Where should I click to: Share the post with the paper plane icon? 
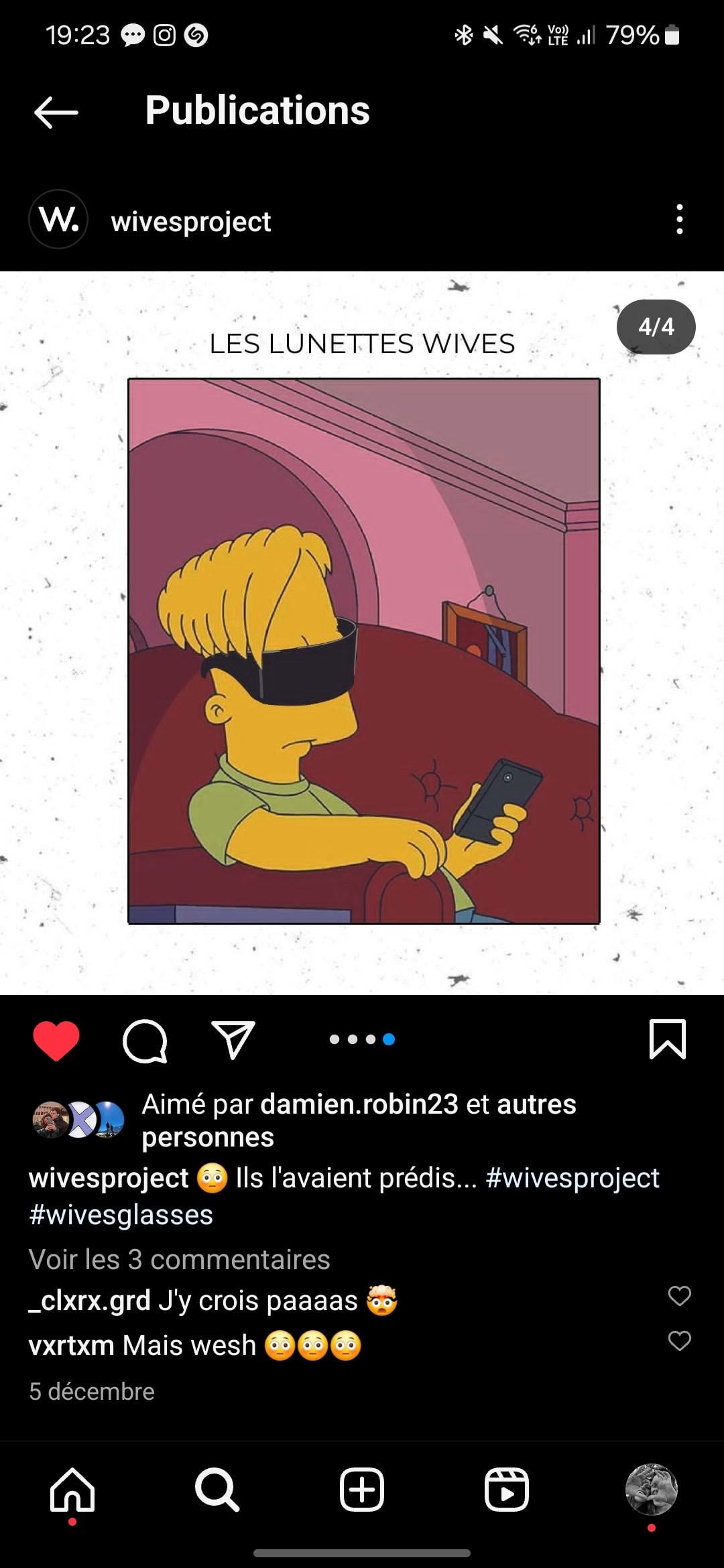coord(233,1039)
